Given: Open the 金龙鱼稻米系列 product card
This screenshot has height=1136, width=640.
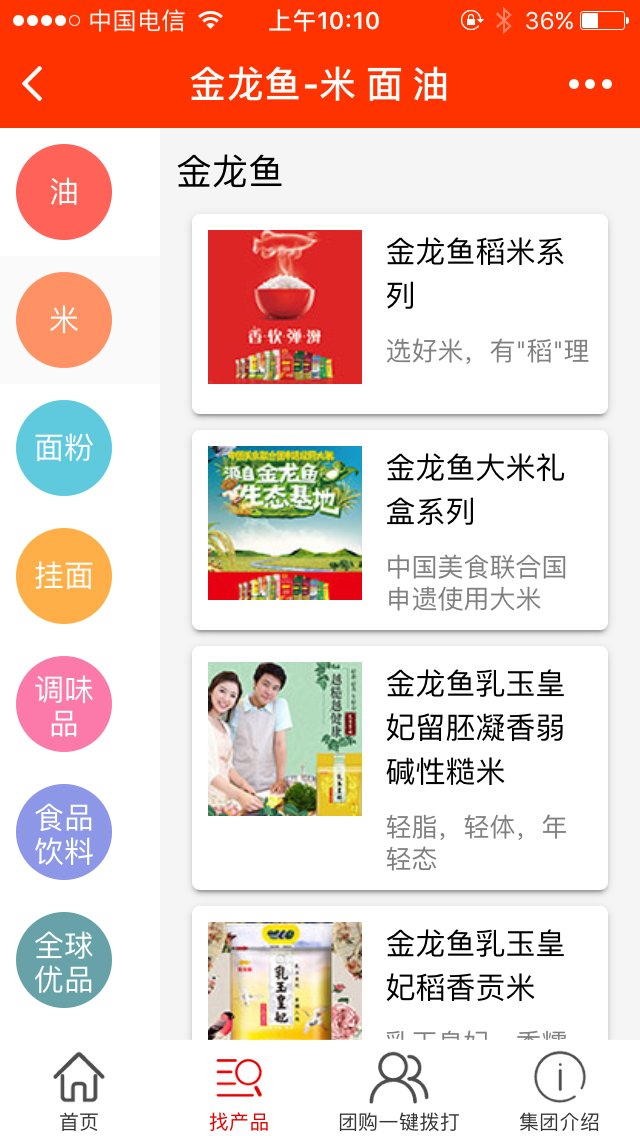Looking at the screenshot, I should click(x=400, y=314).
